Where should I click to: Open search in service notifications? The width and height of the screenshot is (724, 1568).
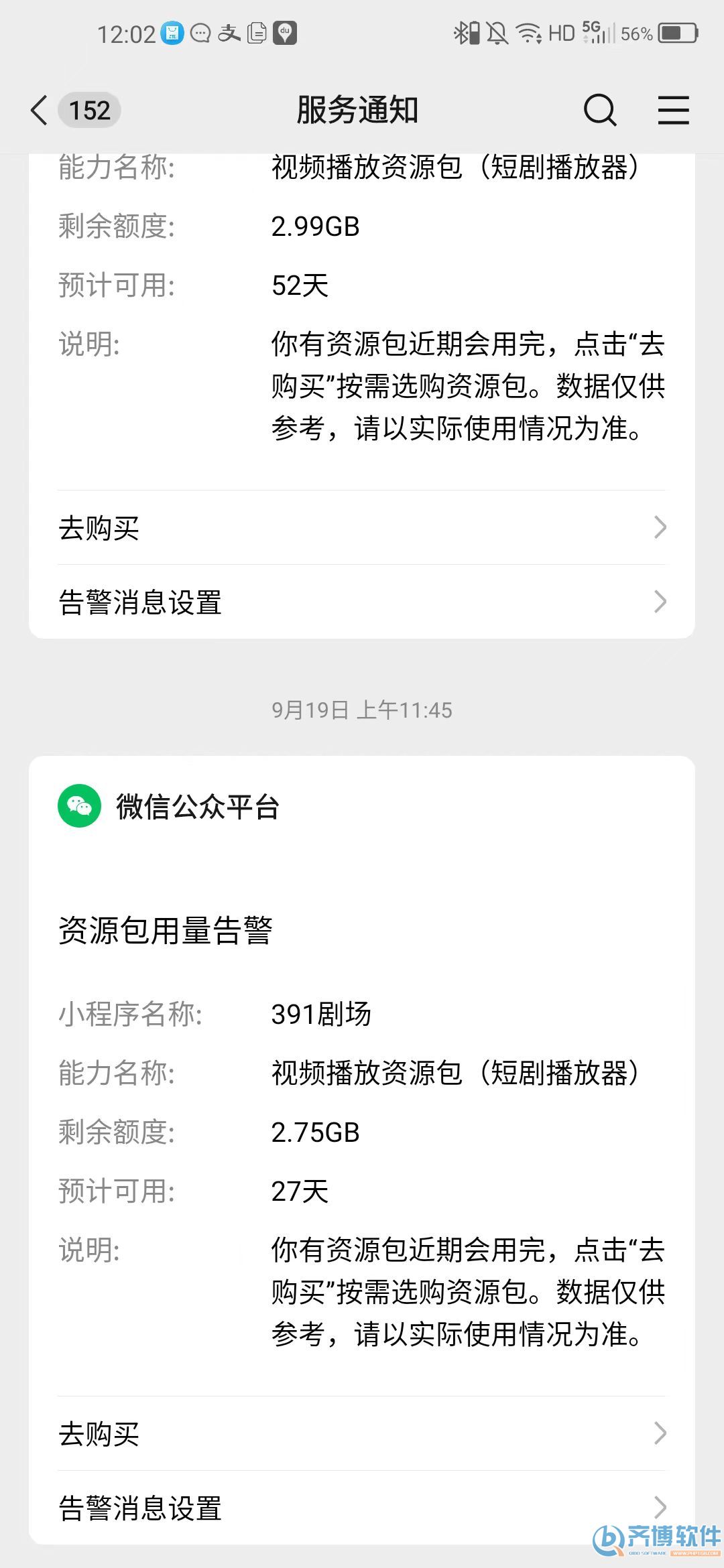coord(599,110)
